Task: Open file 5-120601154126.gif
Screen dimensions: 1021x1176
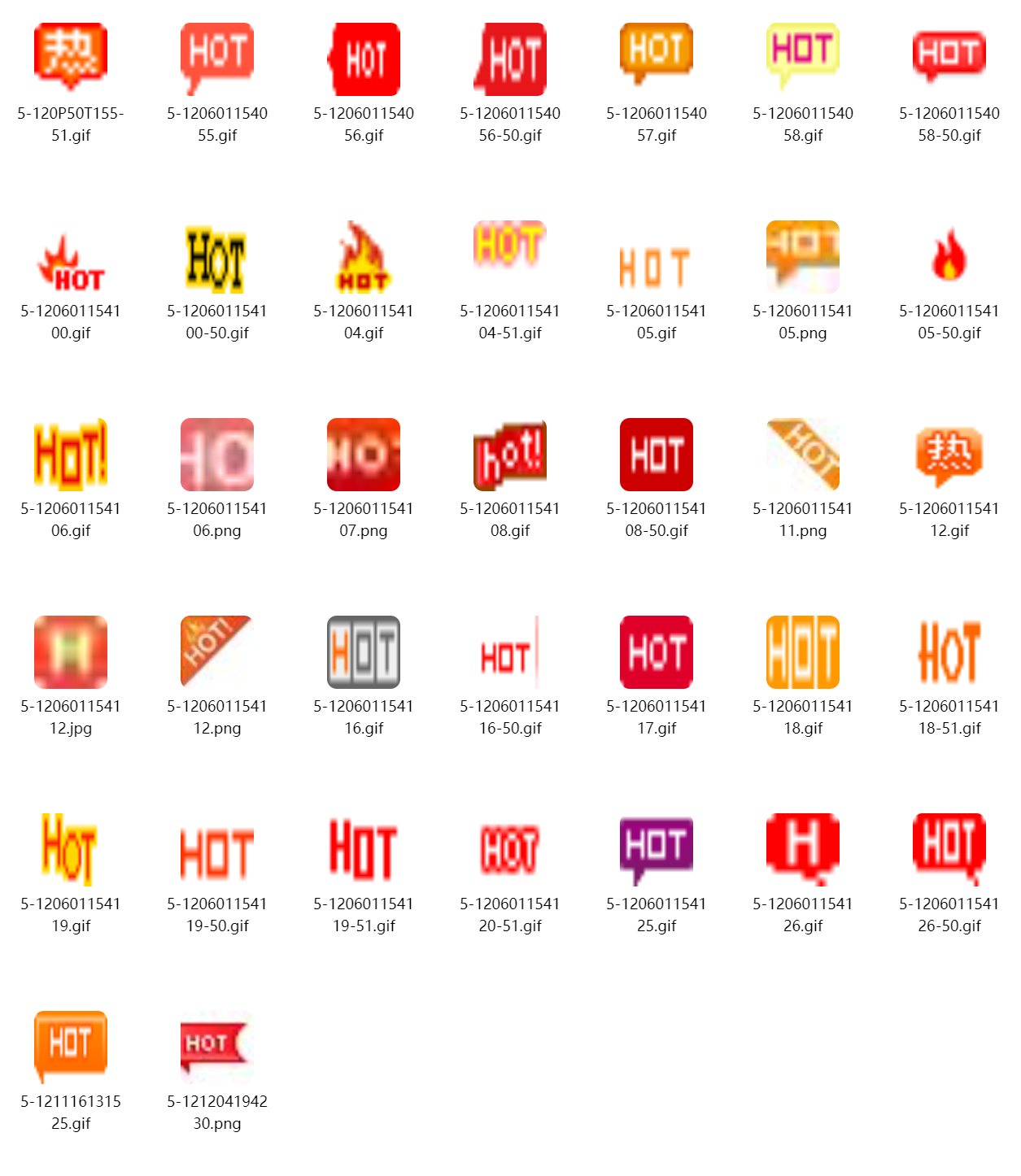Action: click(x=803, y=849)
